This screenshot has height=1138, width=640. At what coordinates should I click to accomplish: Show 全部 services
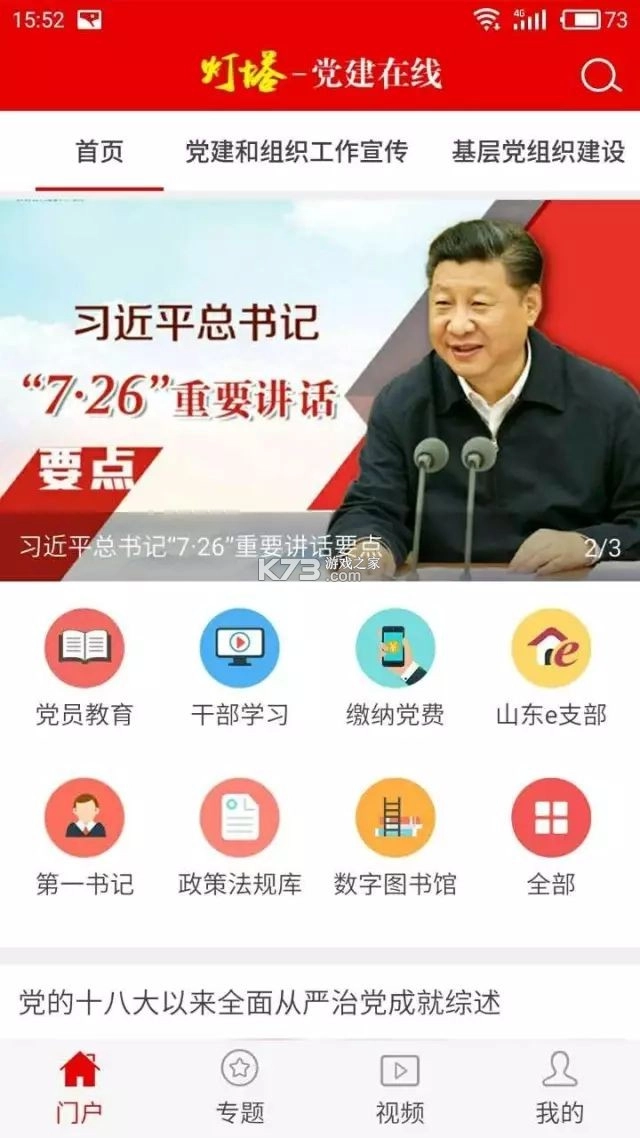[551, 837]
